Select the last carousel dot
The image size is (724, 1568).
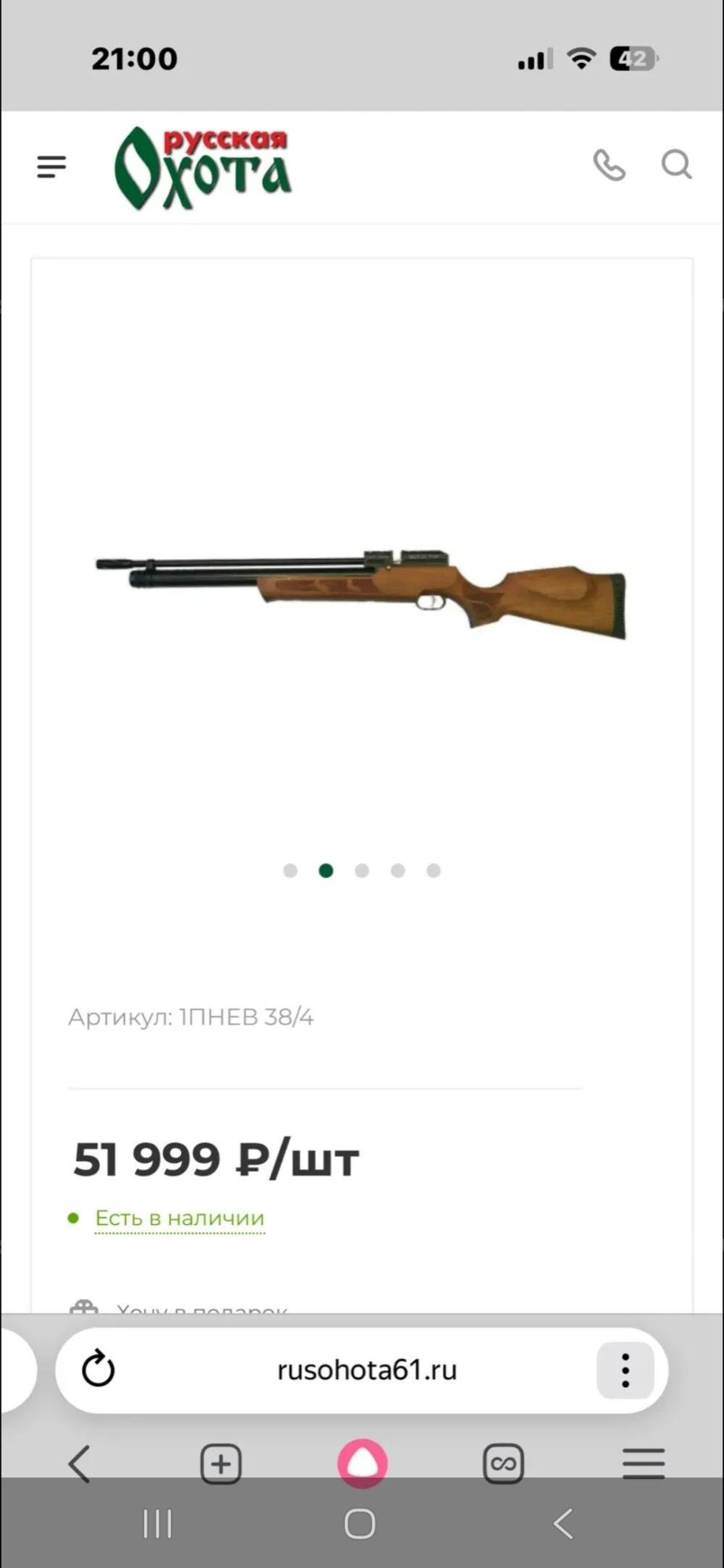[x=433, y=871]
